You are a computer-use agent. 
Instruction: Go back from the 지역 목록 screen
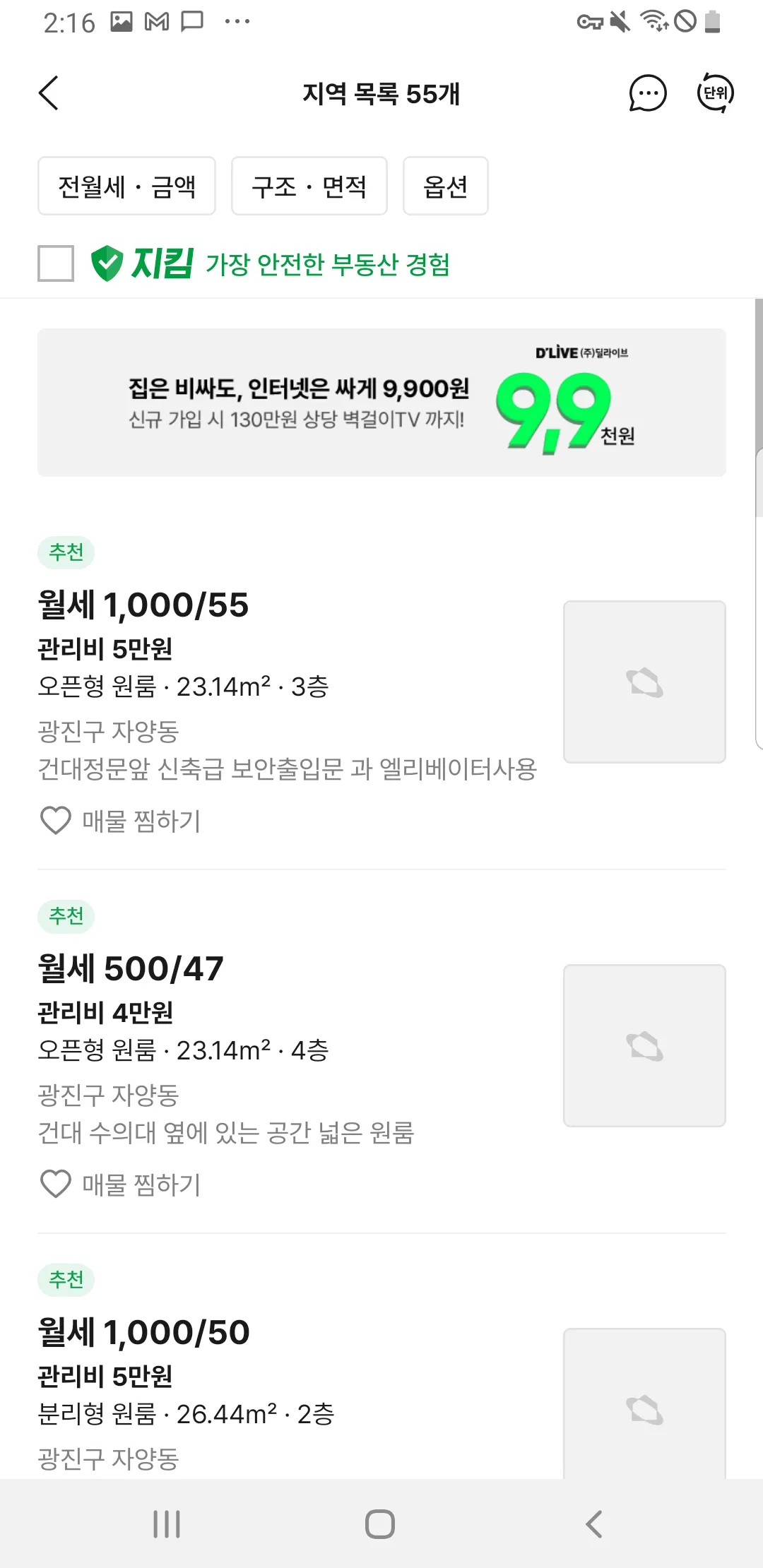[49, 93]
